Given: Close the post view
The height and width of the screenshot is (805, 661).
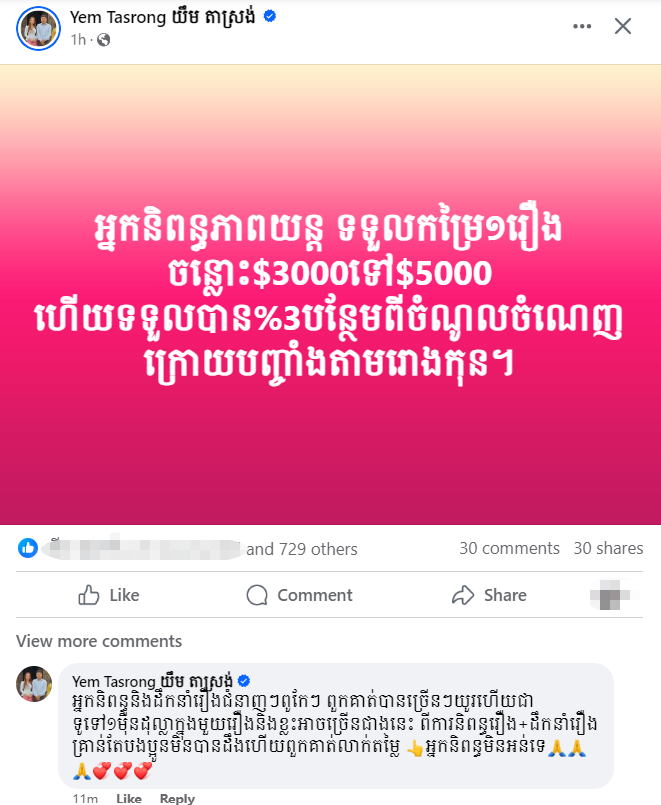Looking at the screenshot, I should 622,27.
